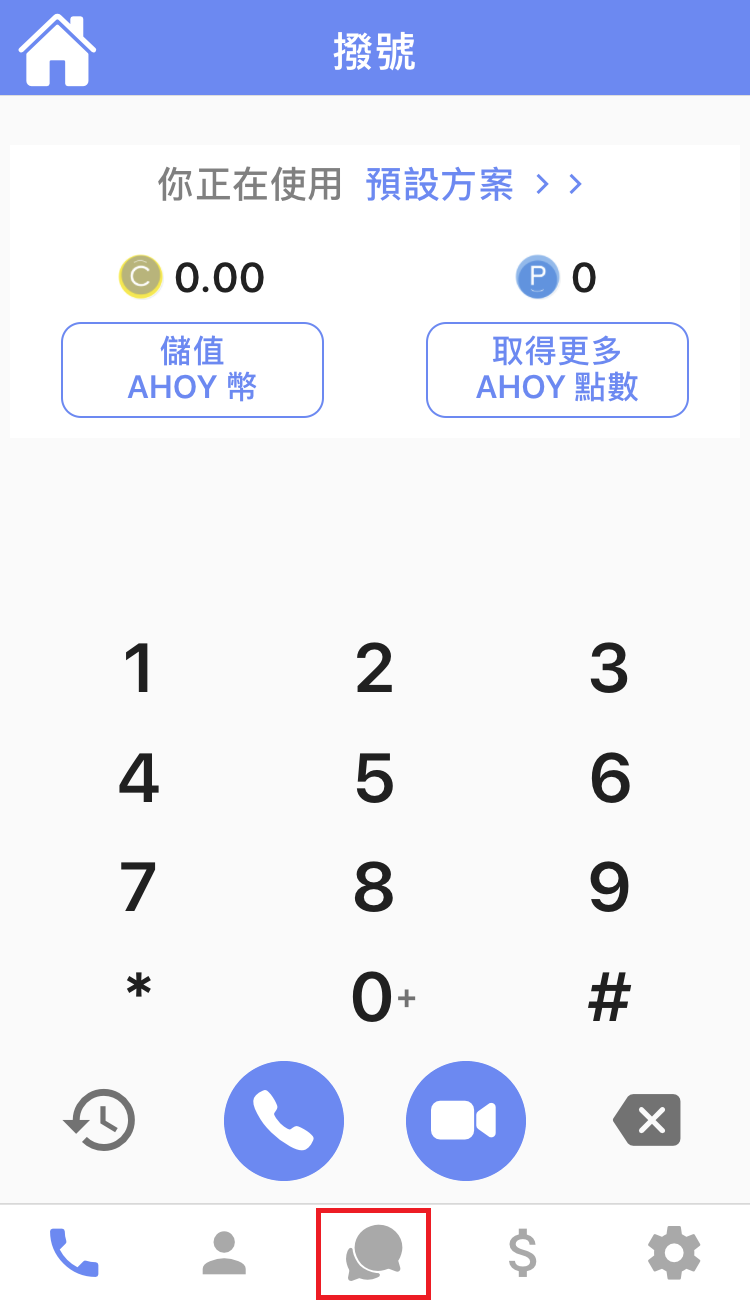The height and width of the screenshot is (1301, 750).
Task: Dial digit 1 on the keypad
Action: [x=139, y=669]
